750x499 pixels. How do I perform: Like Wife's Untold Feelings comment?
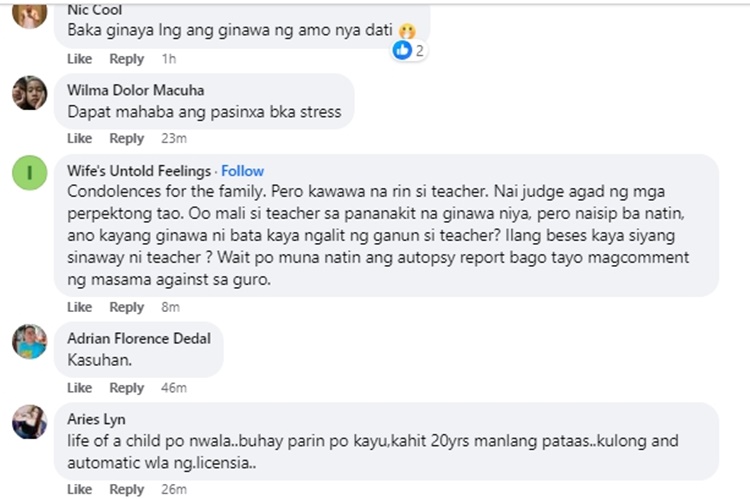[79, 307]
